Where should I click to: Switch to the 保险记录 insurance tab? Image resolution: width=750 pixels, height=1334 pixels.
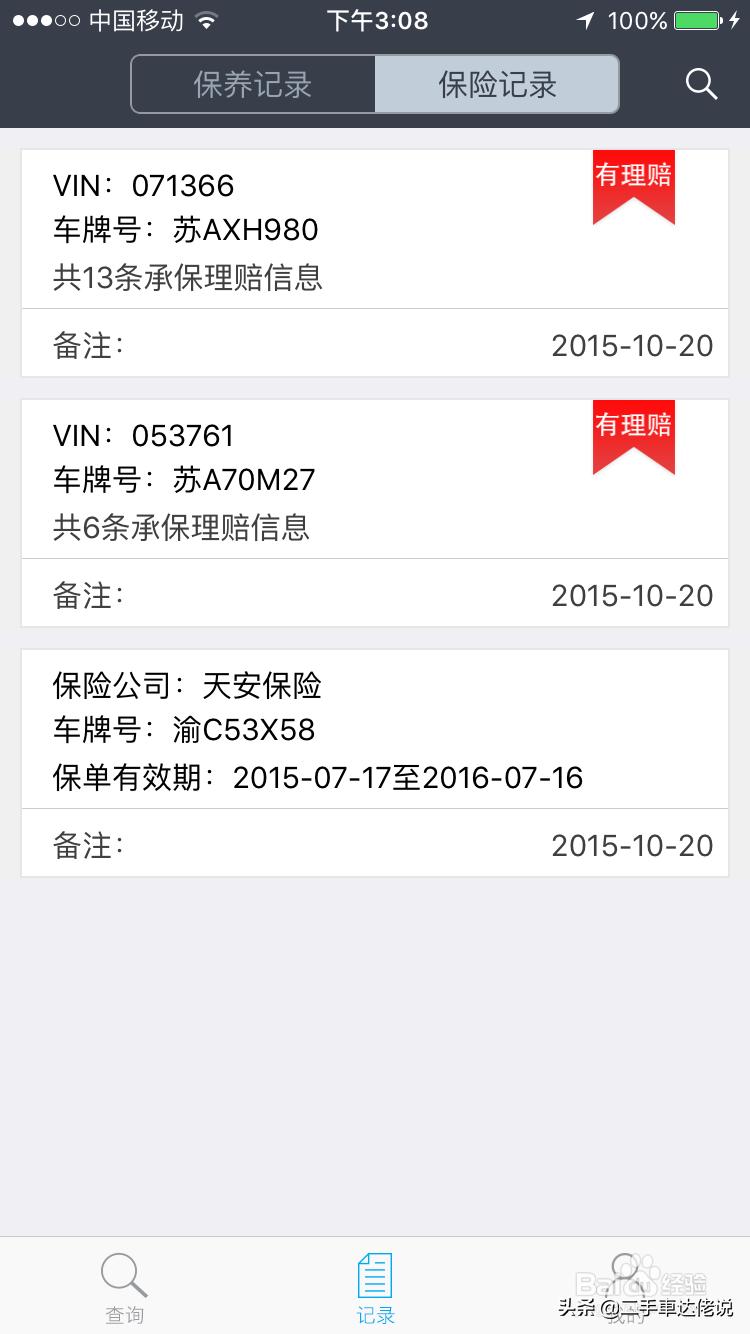click(497, 85)
